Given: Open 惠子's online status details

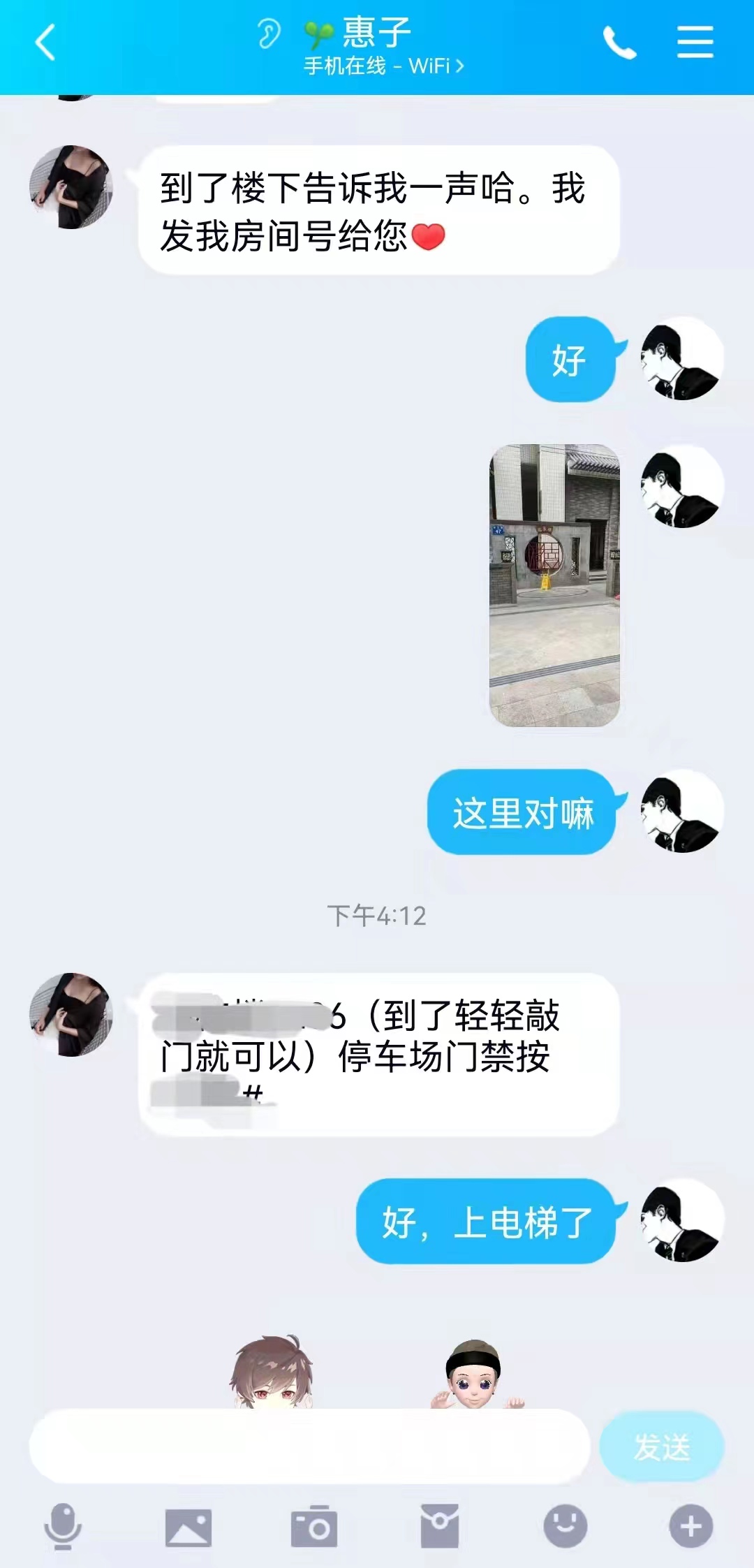Looking at the screenshot, I should click(383, 66).
